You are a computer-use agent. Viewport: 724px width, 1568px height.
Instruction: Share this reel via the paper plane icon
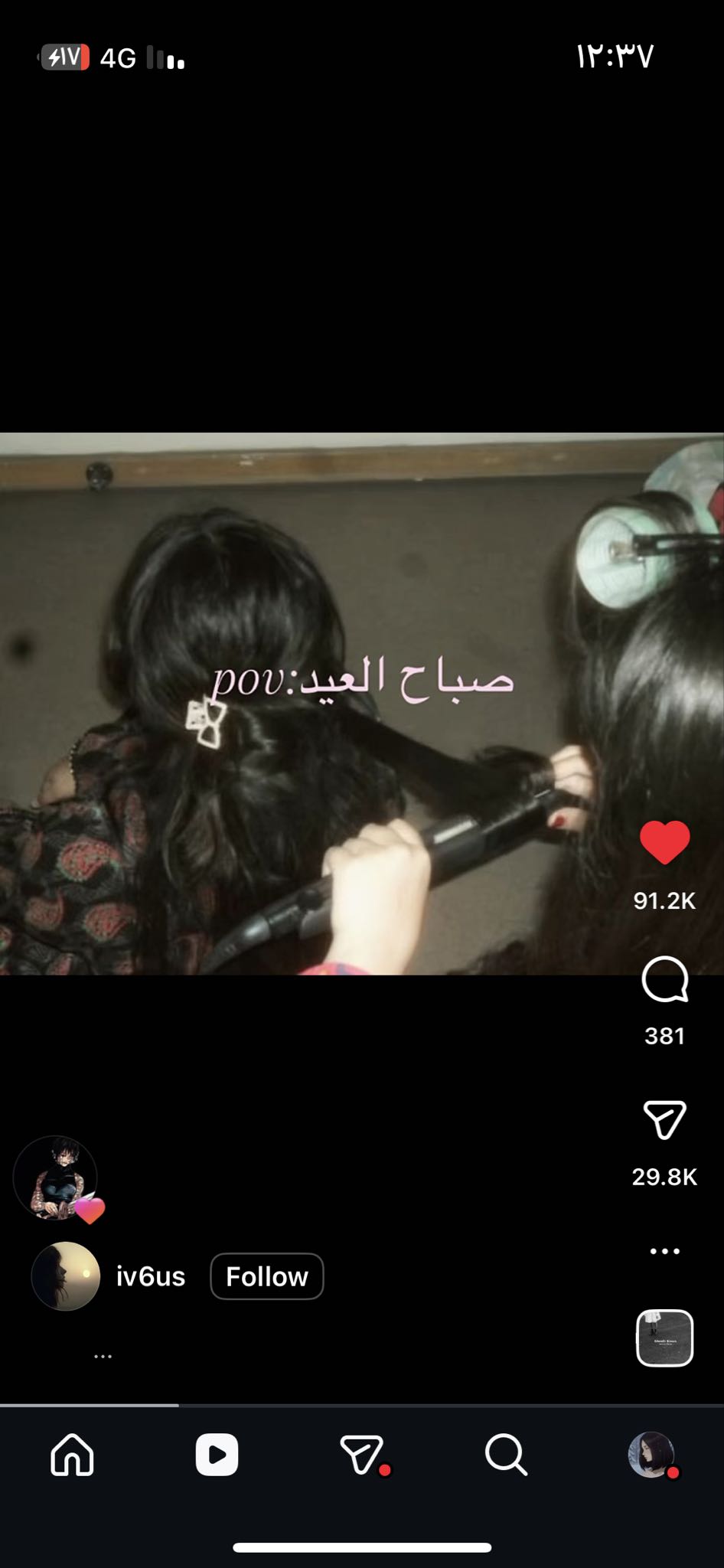664,1120
